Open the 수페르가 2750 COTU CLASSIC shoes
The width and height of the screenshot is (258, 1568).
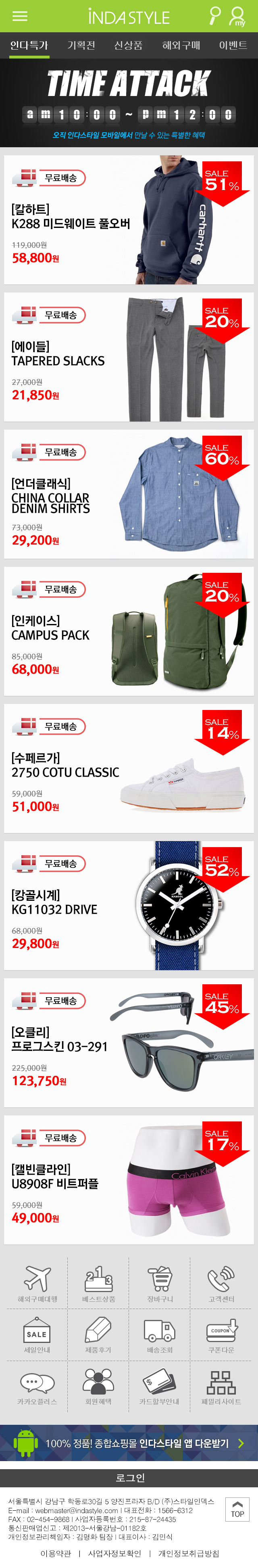point(129,768)
